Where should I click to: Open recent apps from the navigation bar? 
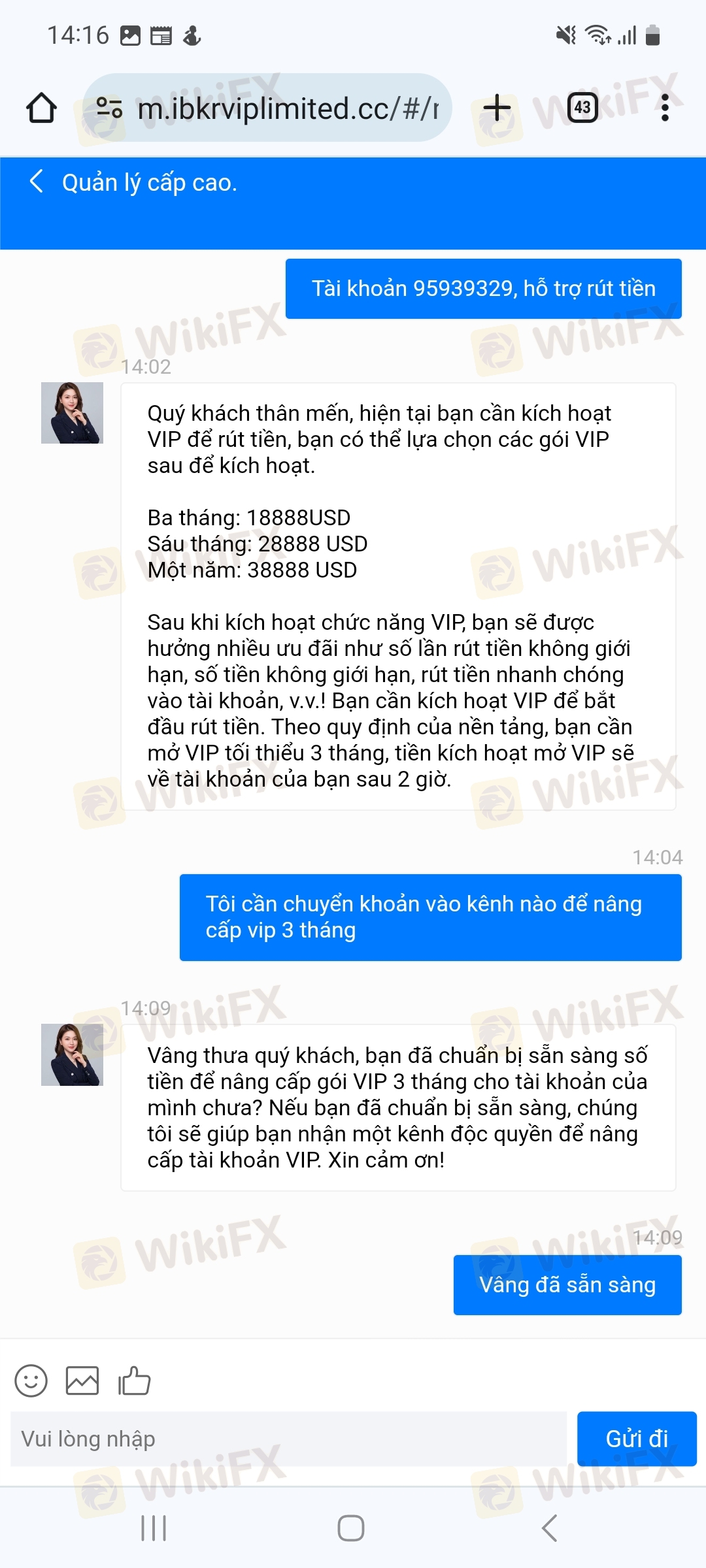[x=154, y=1528]
